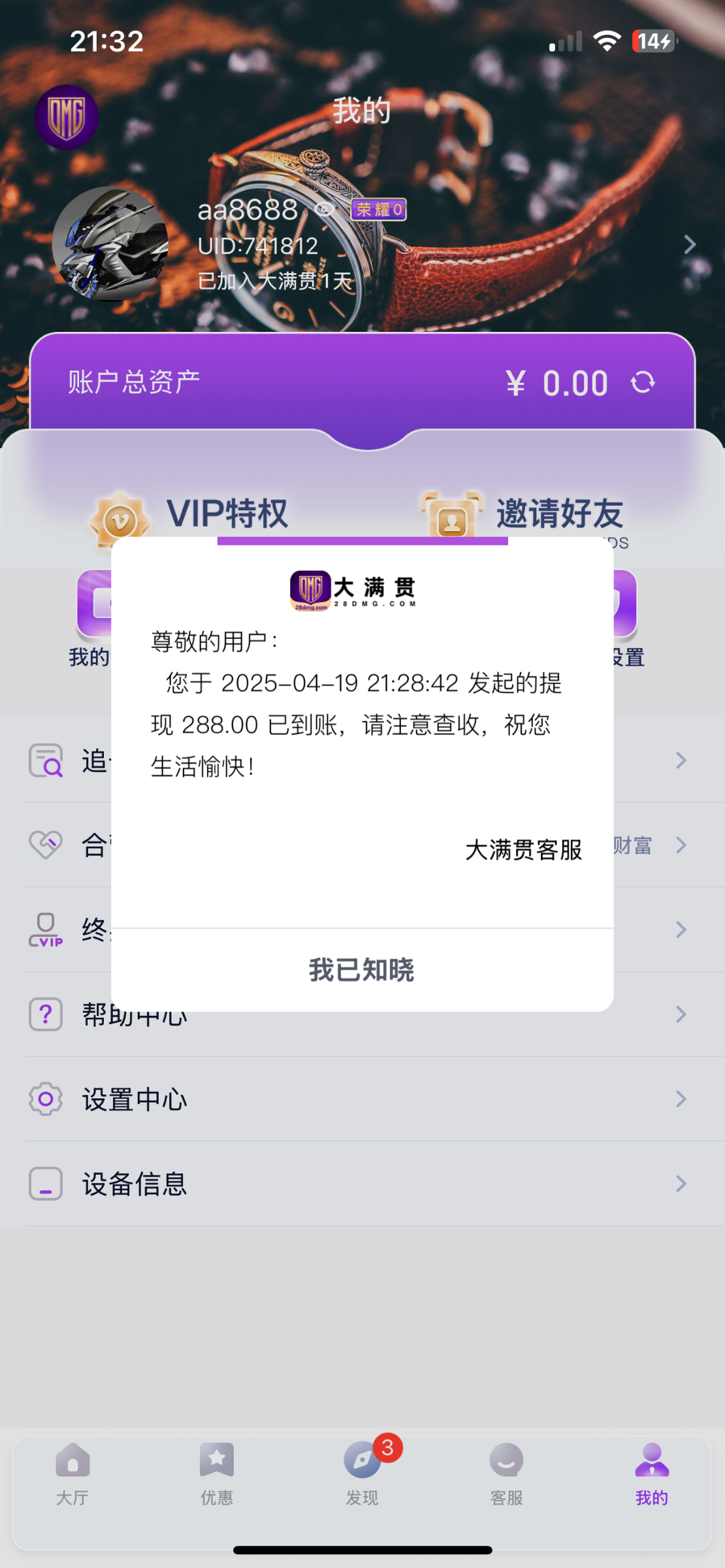The image size is (725, 1568).
Task: Switch to the 优惠 tab
Action: [217, 1473]
